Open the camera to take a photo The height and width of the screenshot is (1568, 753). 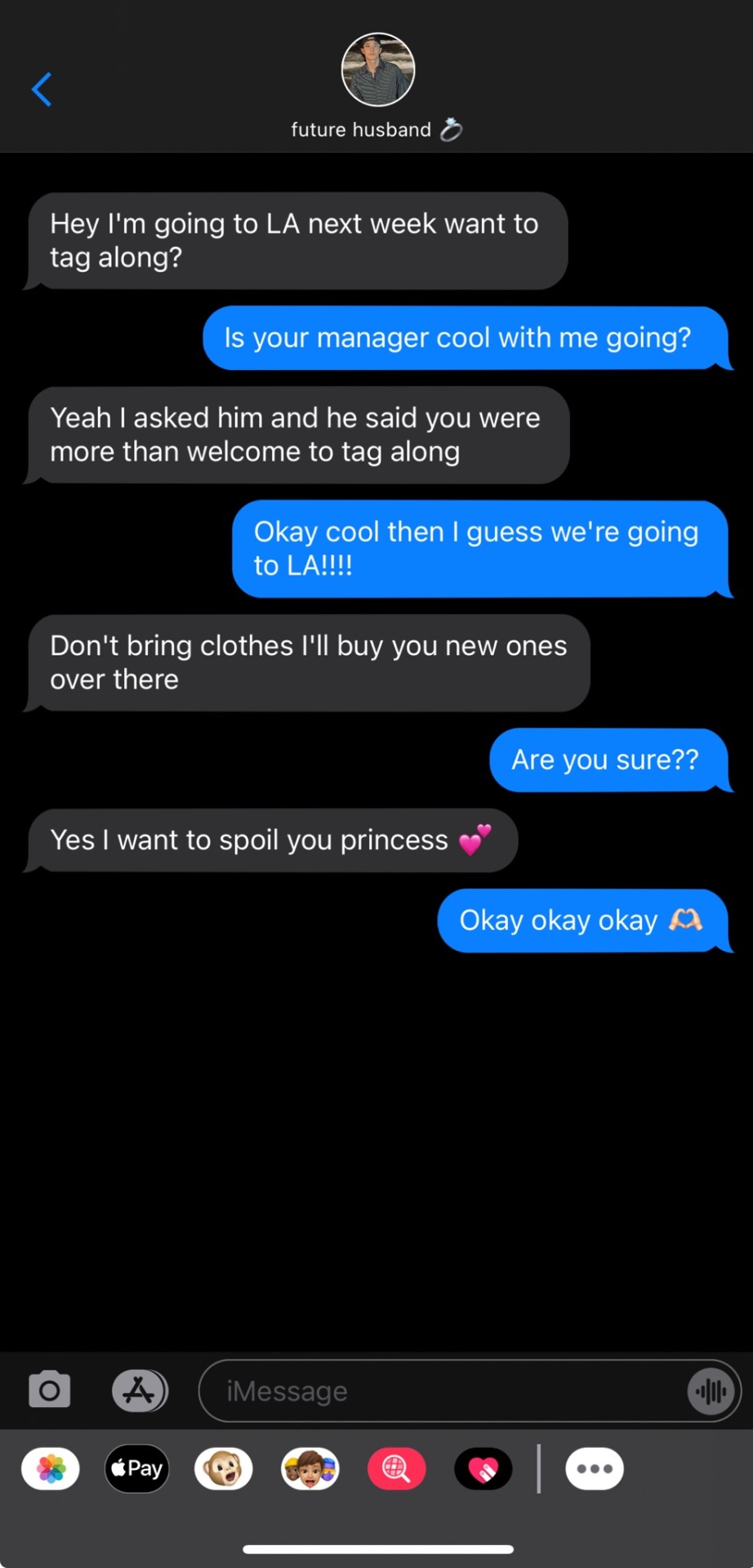click(x=50, y=1390)
